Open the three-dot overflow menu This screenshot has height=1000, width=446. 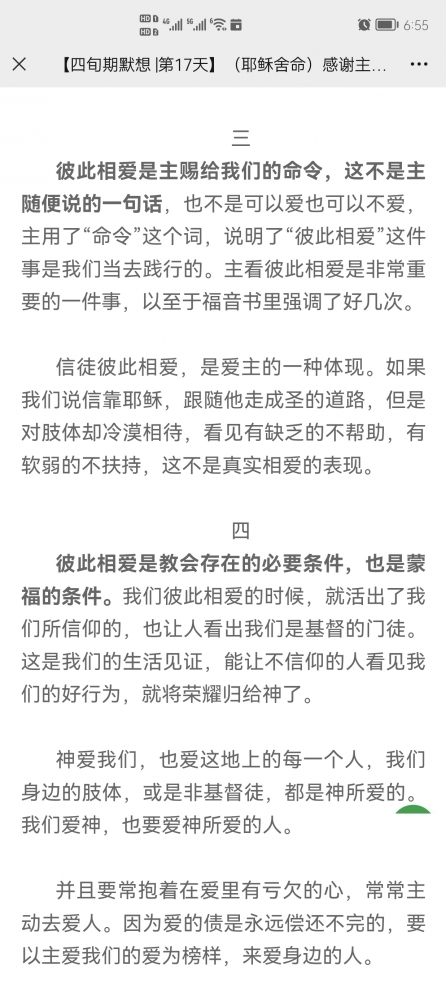click(x=419, y=64)
